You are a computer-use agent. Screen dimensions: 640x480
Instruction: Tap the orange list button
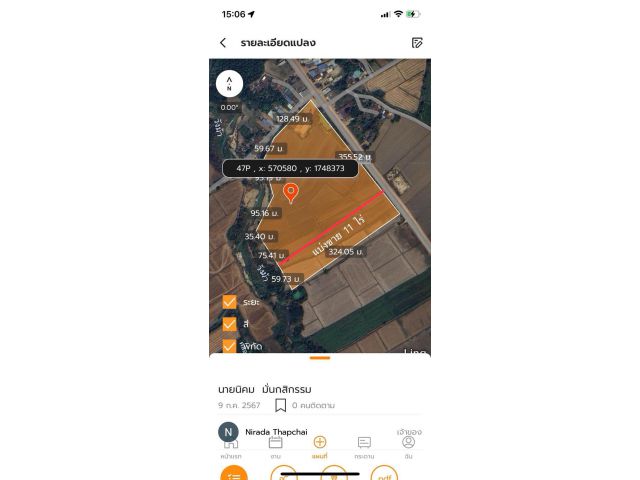point(234,474)
